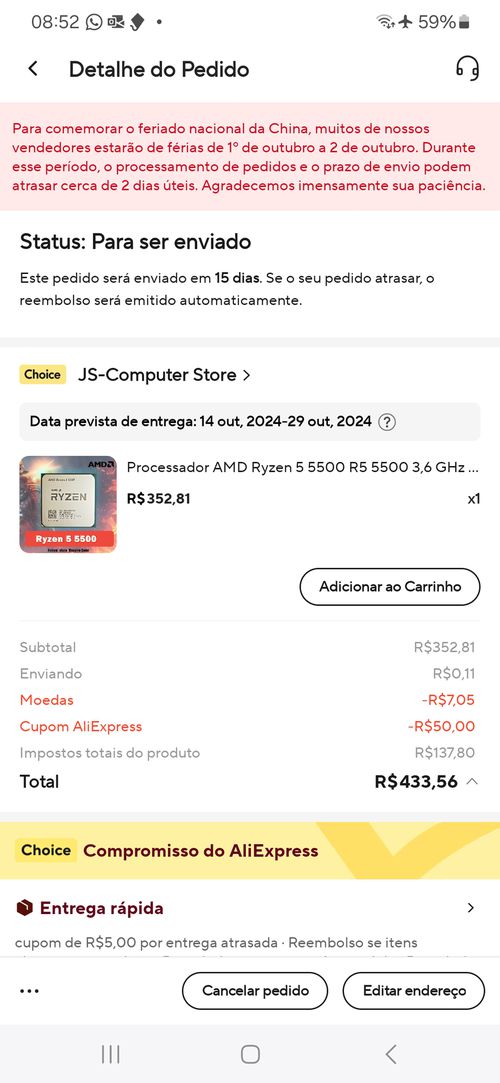Tap Editar endereço

pyautogui.click(x=414, y=990)
